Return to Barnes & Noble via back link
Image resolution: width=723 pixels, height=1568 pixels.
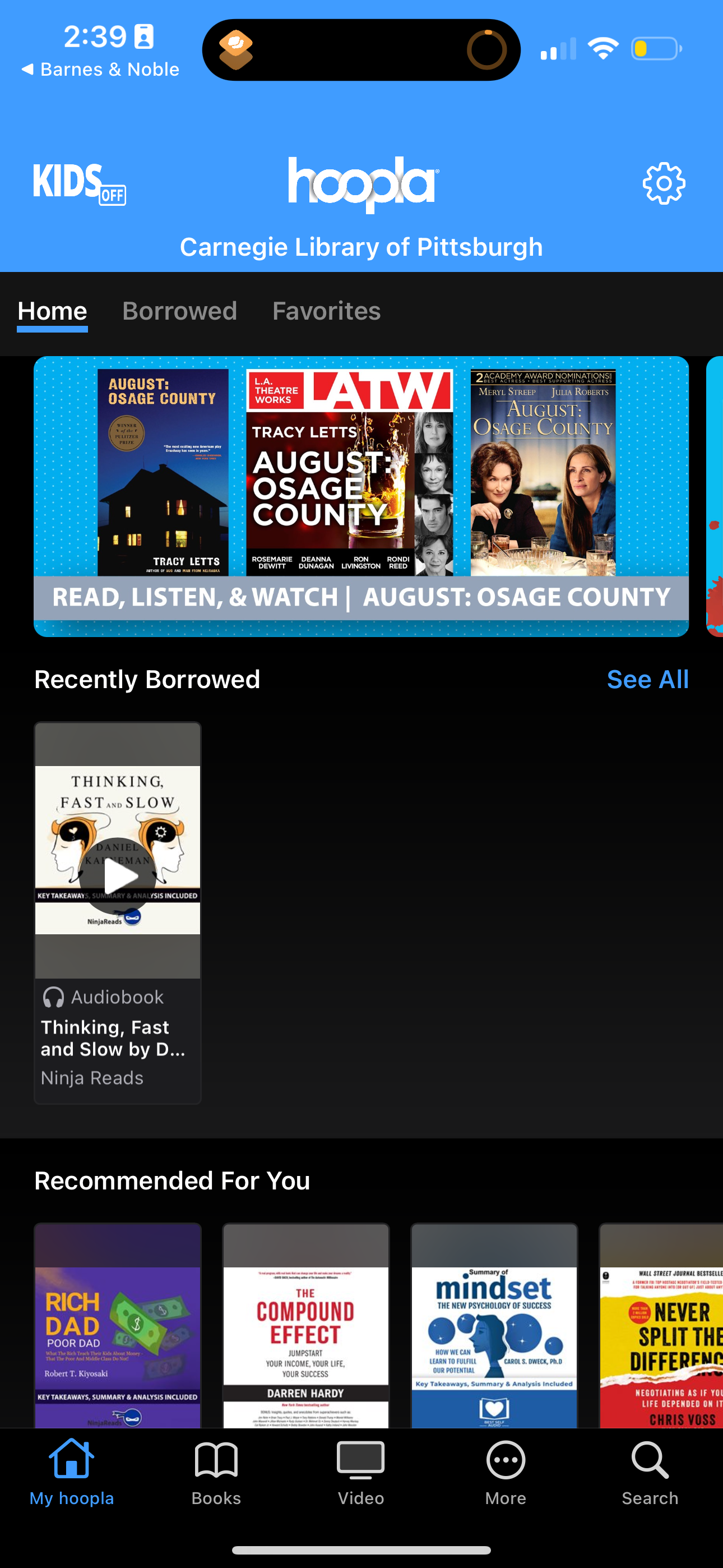point(100,69)
